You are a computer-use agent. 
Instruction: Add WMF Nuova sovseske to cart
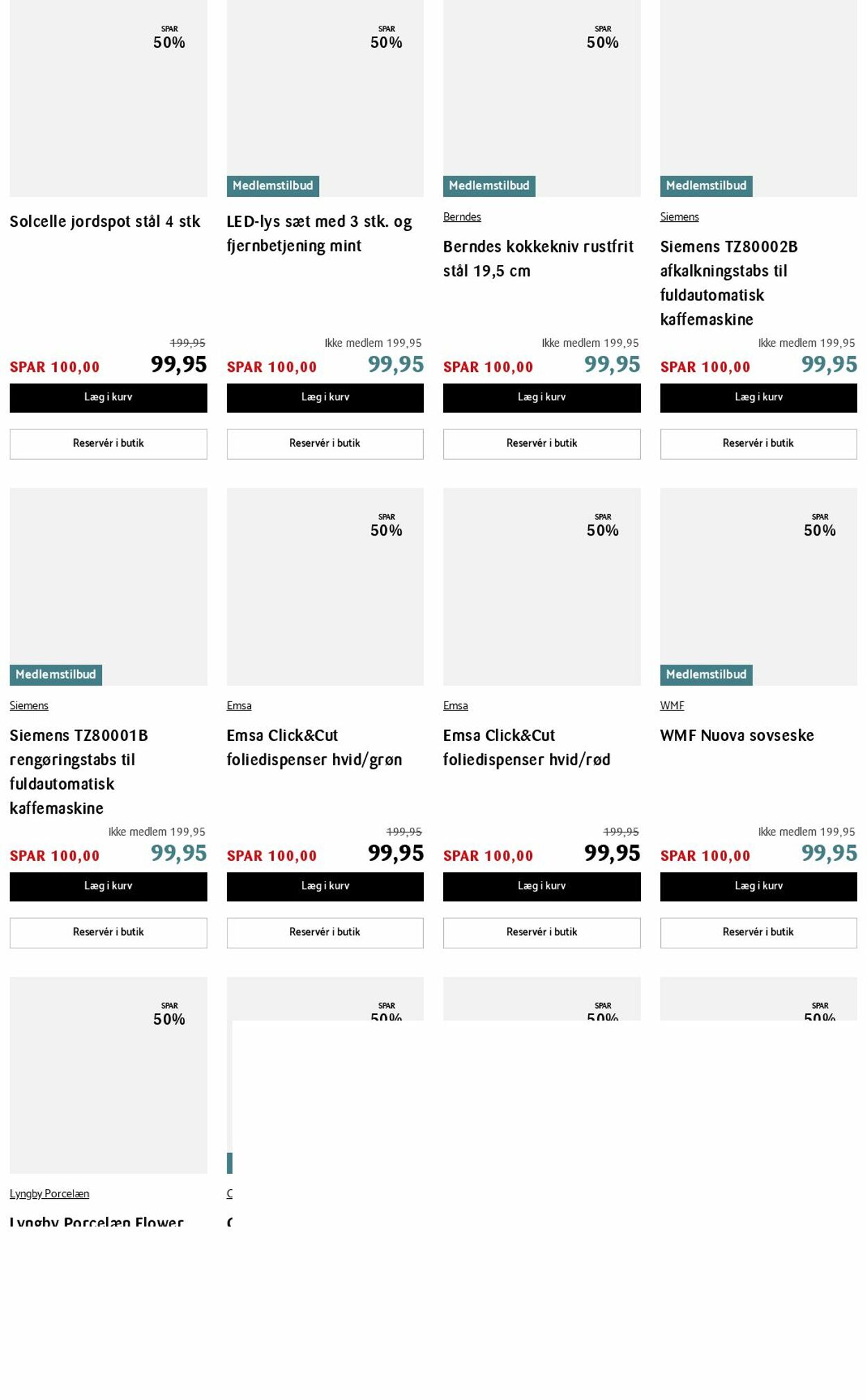pyautogui.click(x=758, y=887)
